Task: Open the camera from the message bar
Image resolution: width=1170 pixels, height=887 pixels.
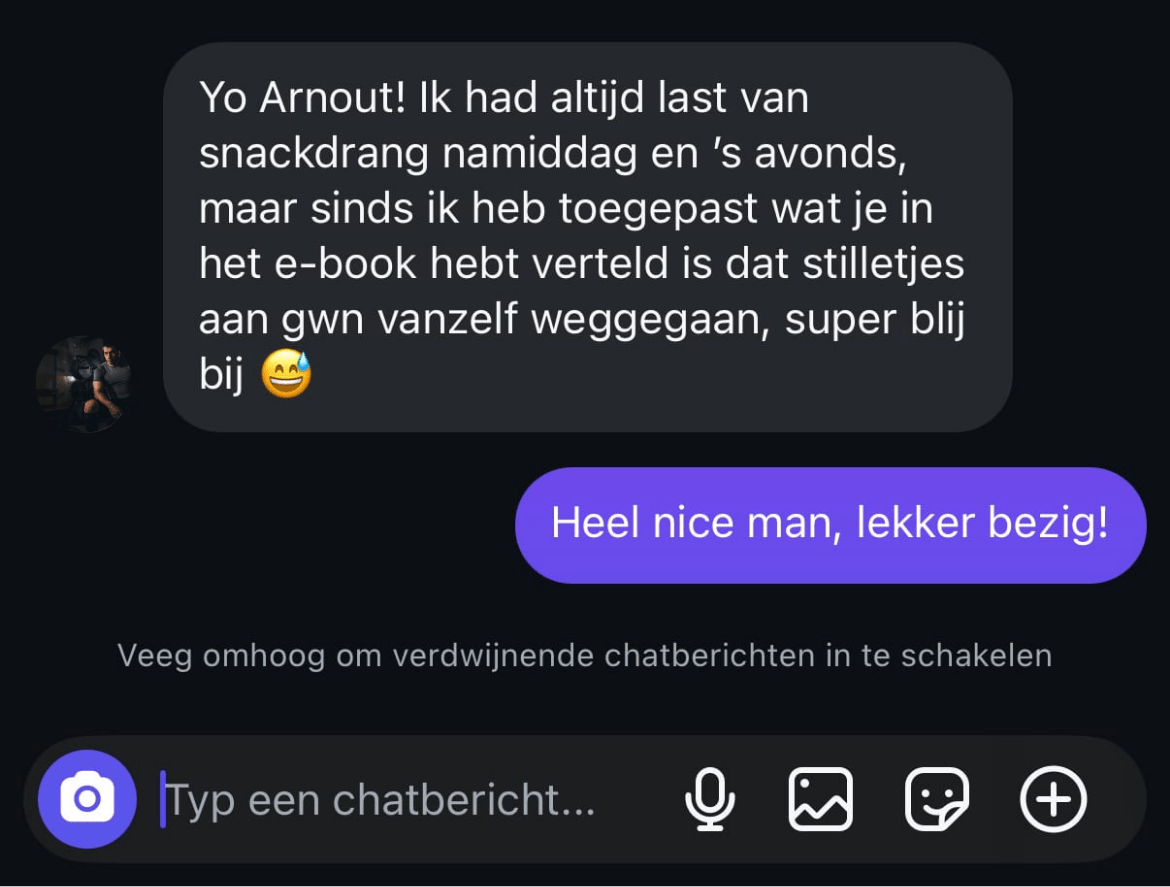Action: pos(87,799)
